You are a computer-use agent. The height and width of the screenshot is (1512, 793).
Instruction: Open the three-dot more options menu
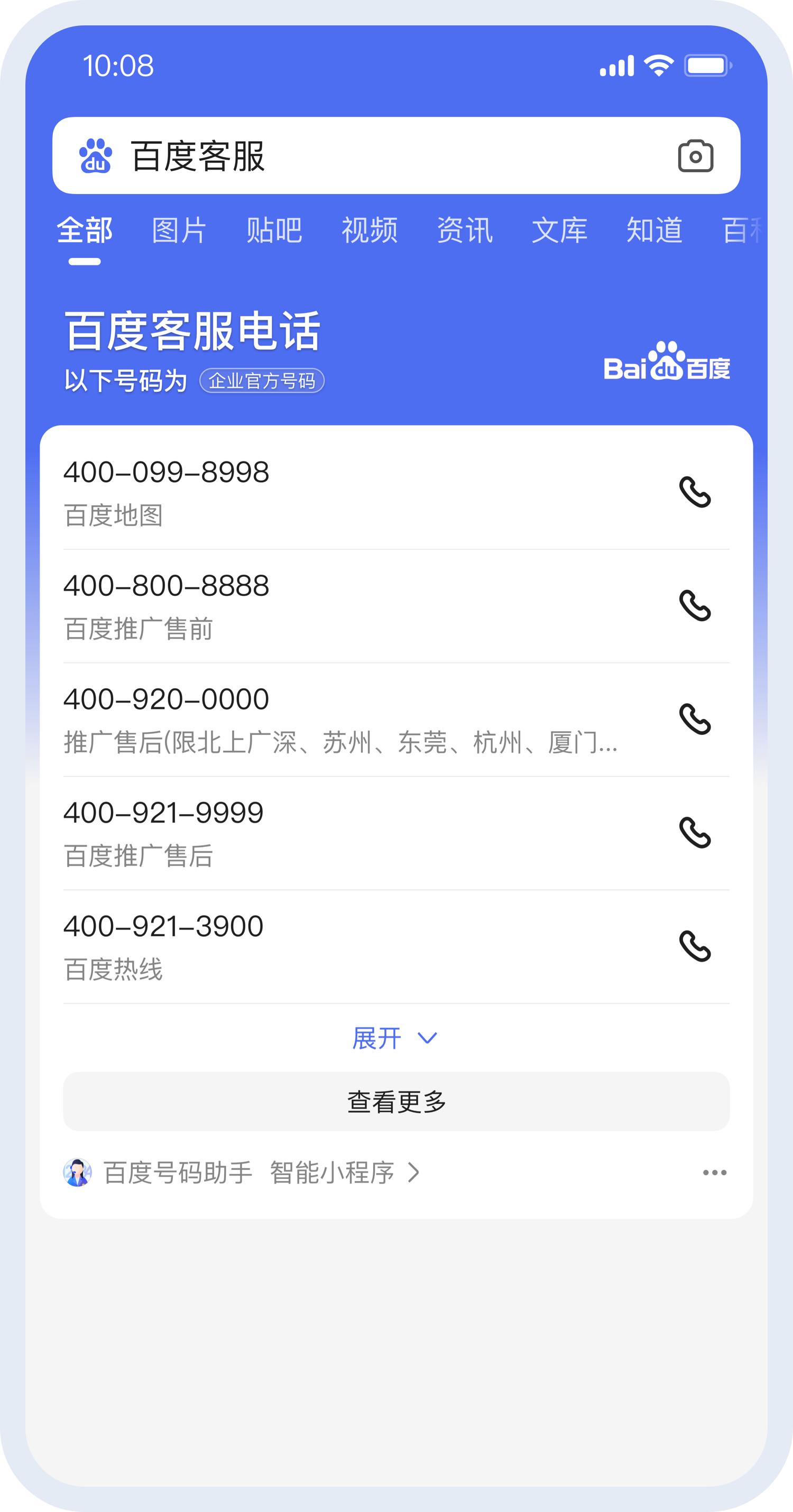[714, 1173]
